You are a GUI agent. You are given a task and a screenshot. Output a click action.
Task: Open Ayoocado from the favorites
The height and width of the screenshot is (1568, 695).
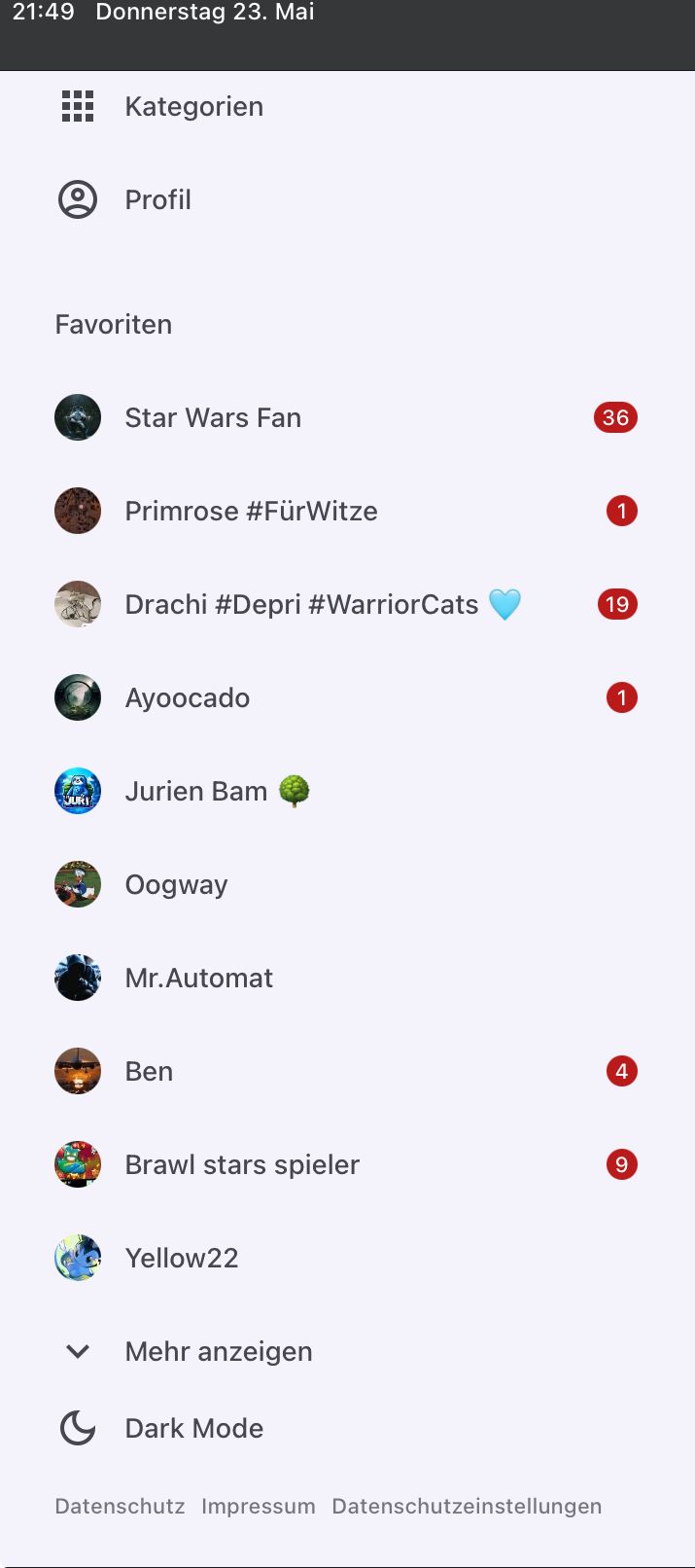(188, 698)
